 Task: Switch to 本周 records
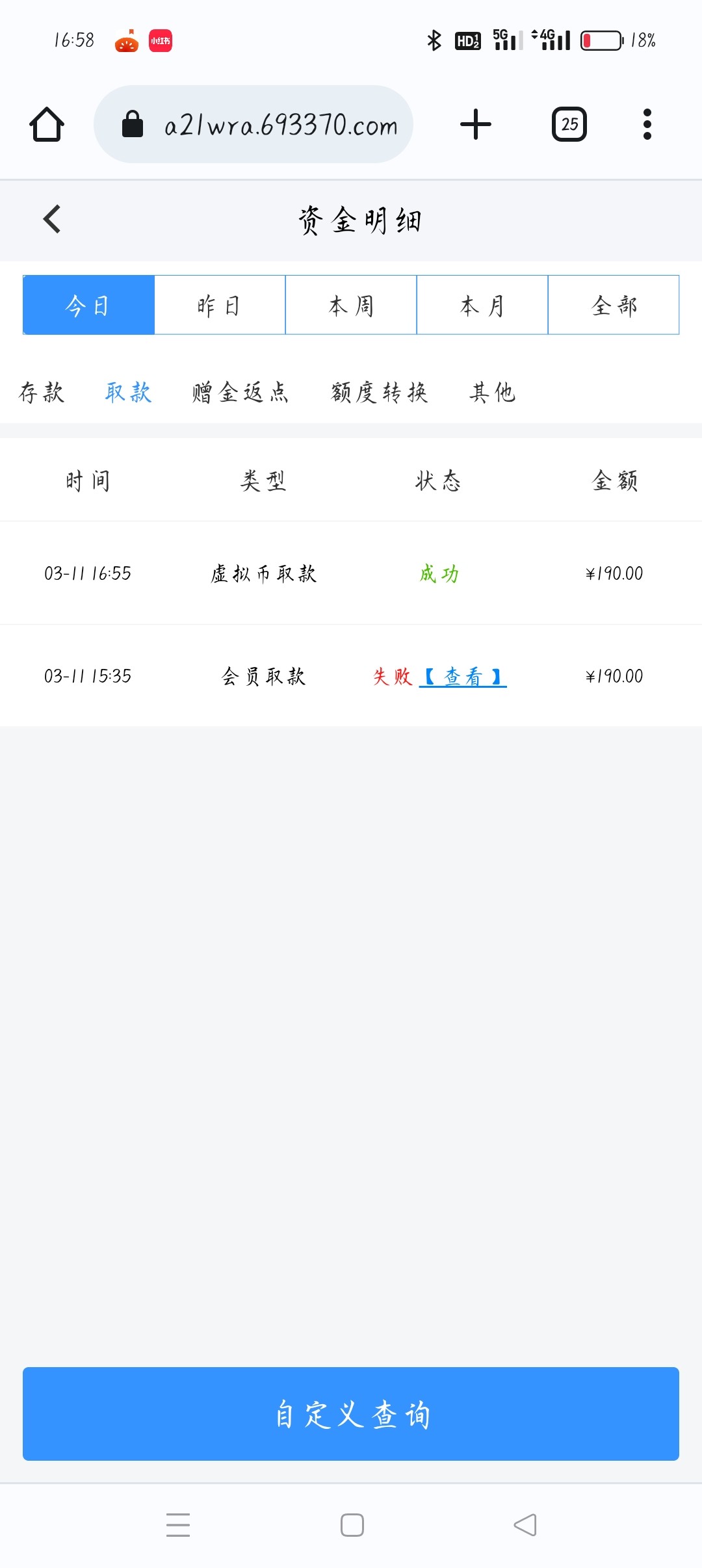(351, 305)
